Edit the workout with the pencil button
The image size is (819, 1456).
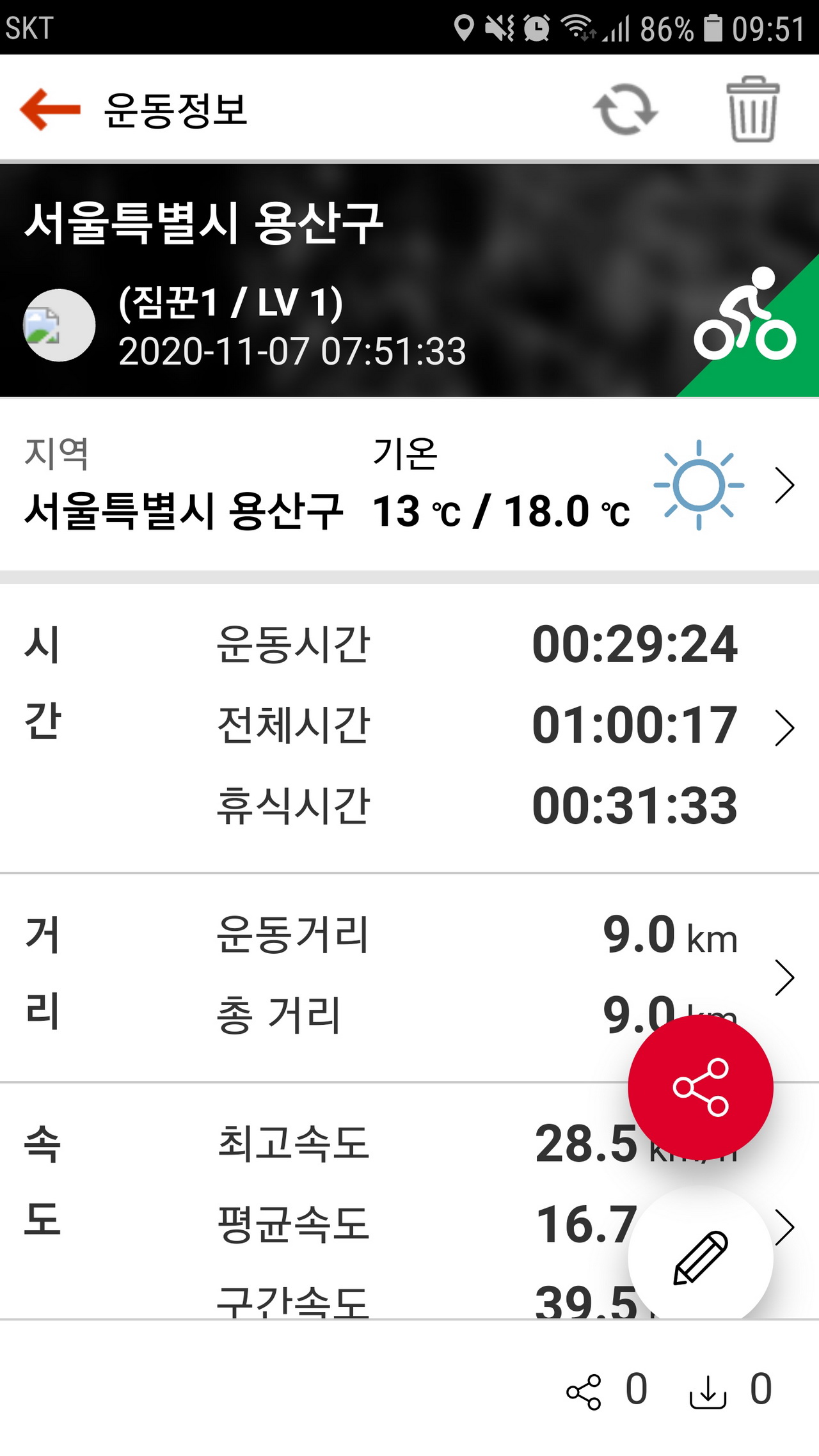(x=701, y=1257)
